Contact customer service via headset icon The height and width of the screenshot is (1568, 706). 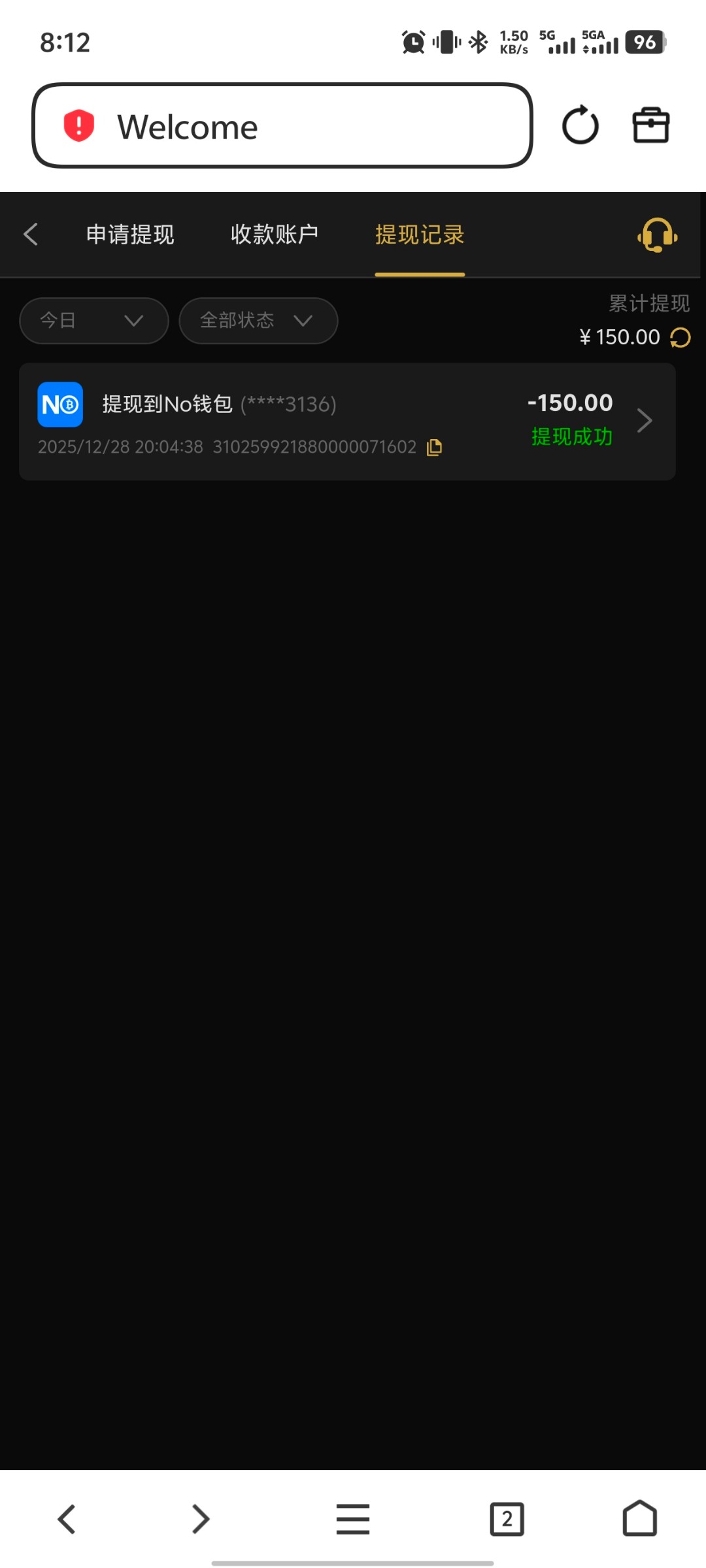click(657, 235)
